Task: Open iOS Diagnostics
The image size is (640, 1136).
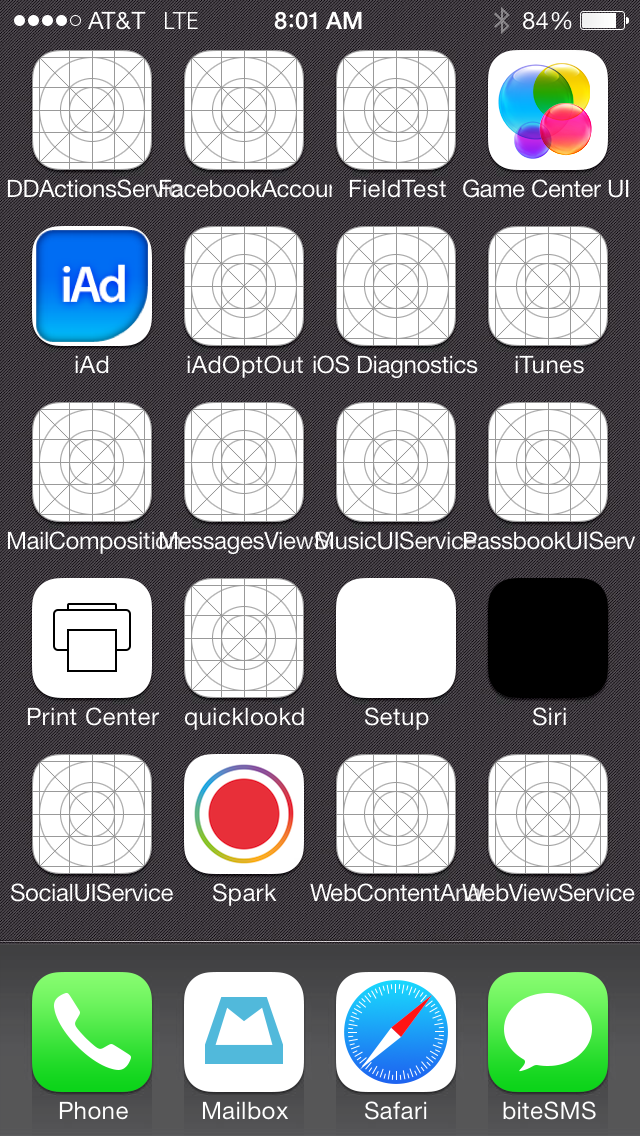Action: (x=396, y=286)
